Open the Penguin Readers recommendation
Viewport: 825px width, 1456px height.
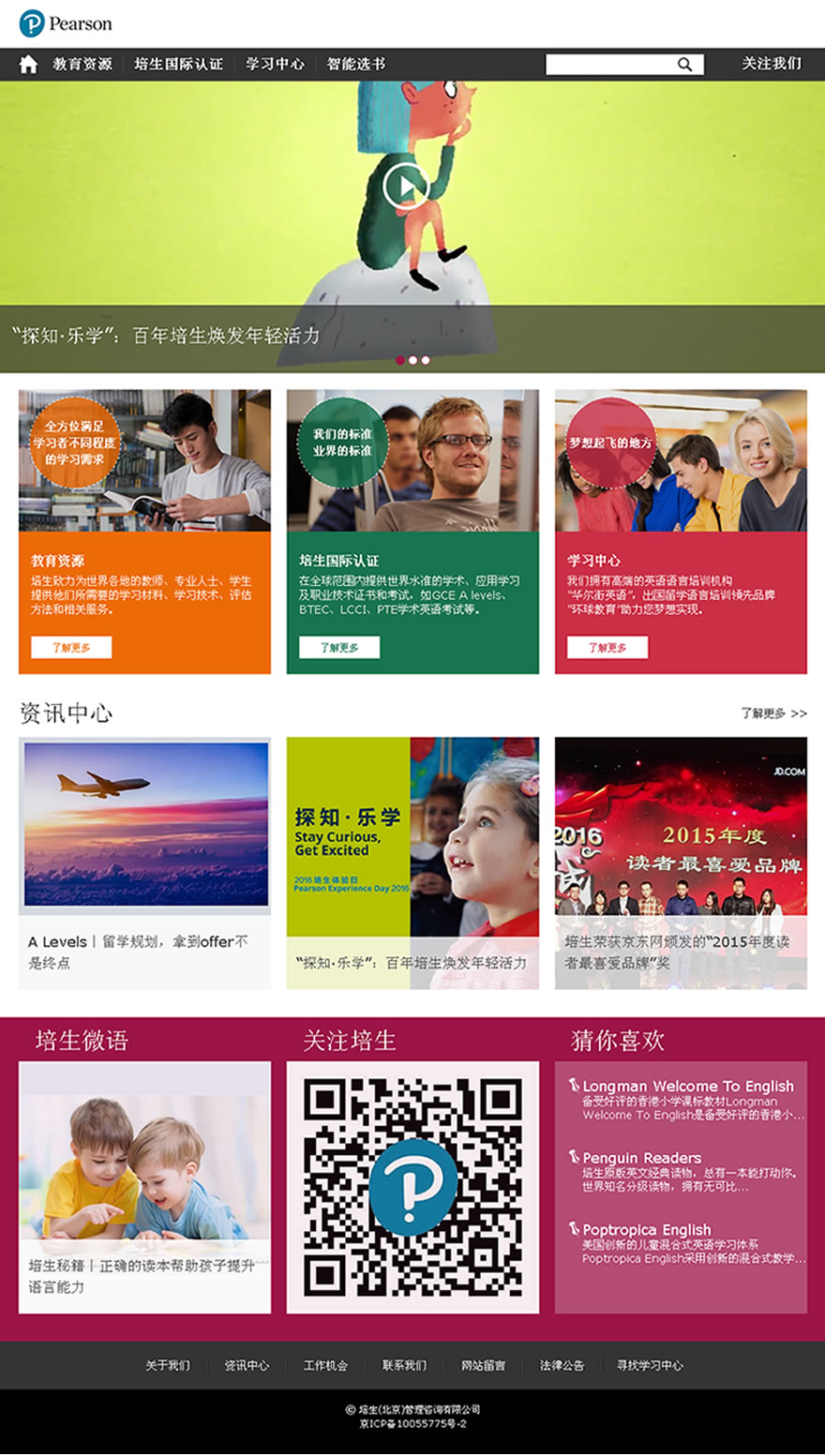(641, 1158)
